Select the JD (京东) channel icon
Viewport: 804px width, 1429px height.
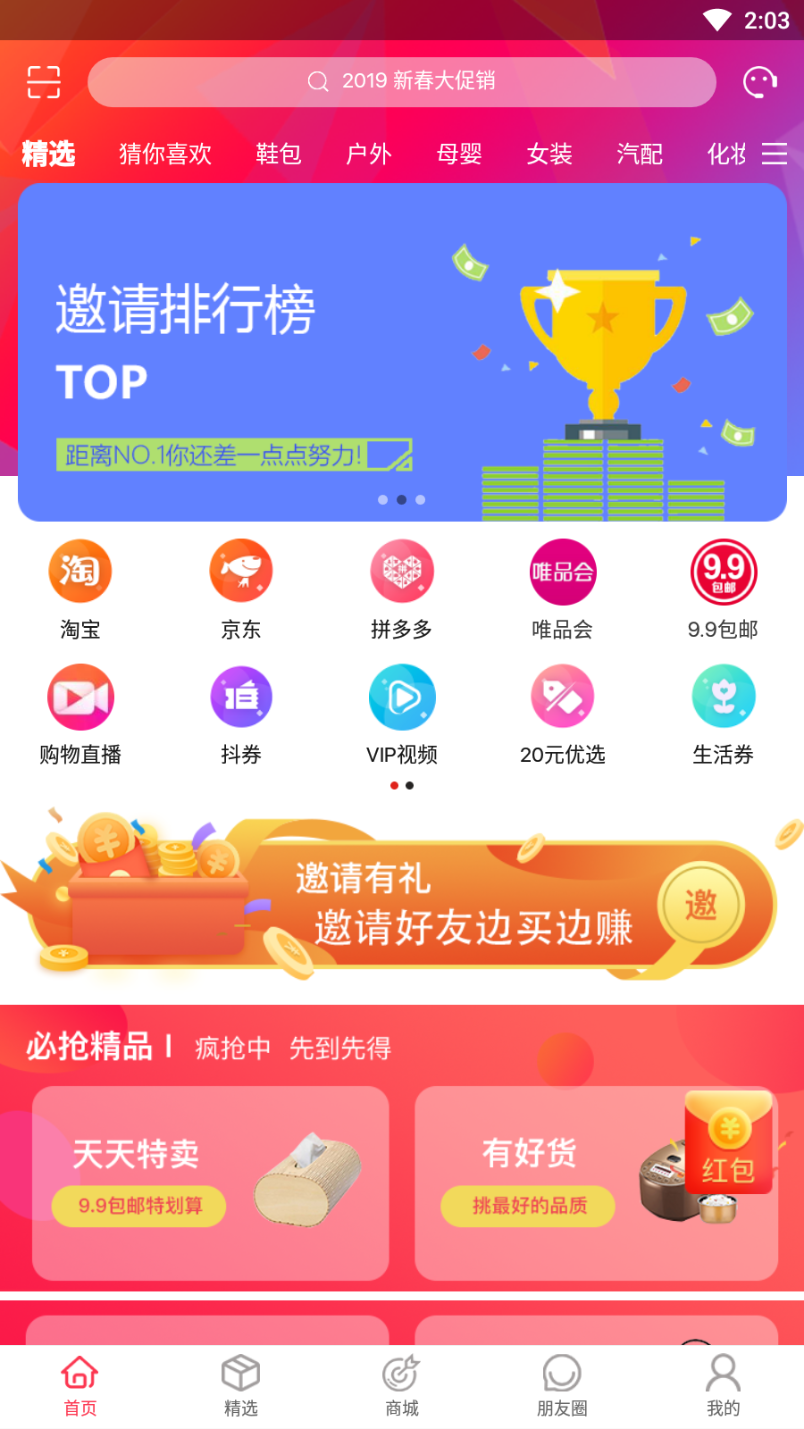tap(241, 570)
